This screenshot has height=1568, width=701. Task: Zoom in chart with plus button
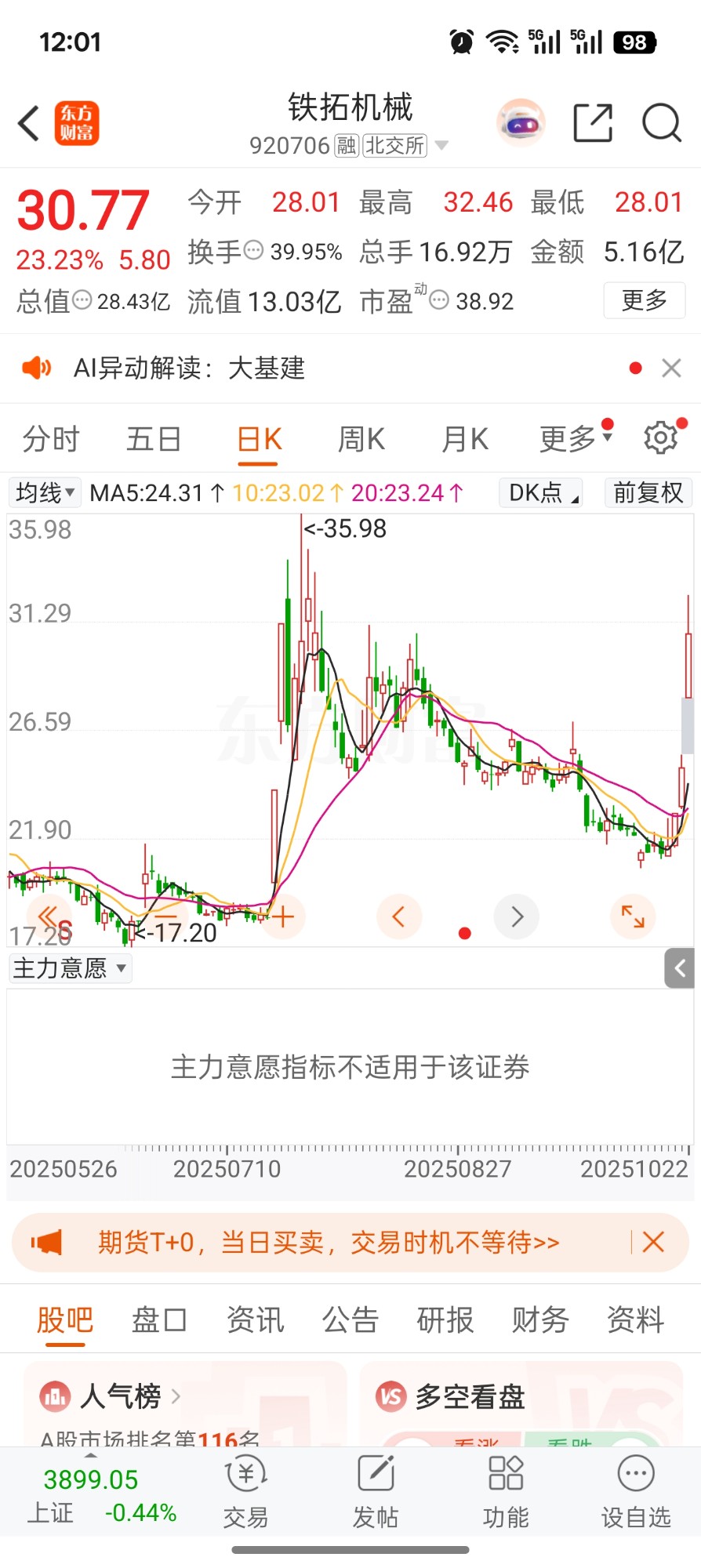click(281, 916)
